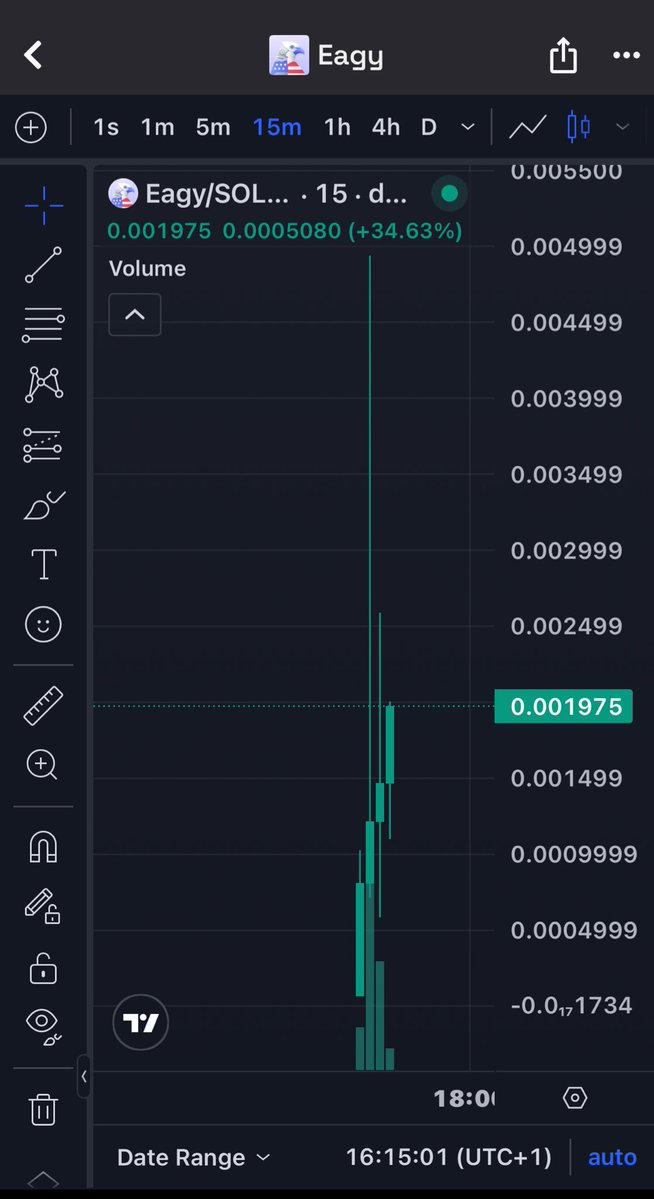Choose the 1h interval

pyautogui.click(x=337, y=127)
